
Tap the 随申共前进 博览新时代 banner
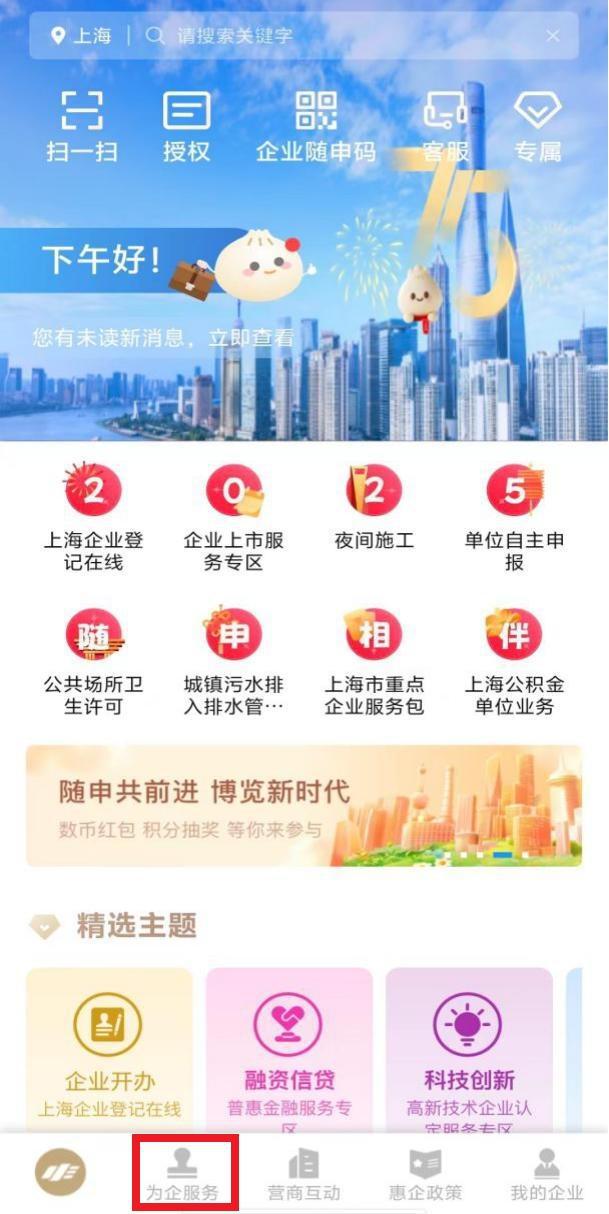coord(304,805)
